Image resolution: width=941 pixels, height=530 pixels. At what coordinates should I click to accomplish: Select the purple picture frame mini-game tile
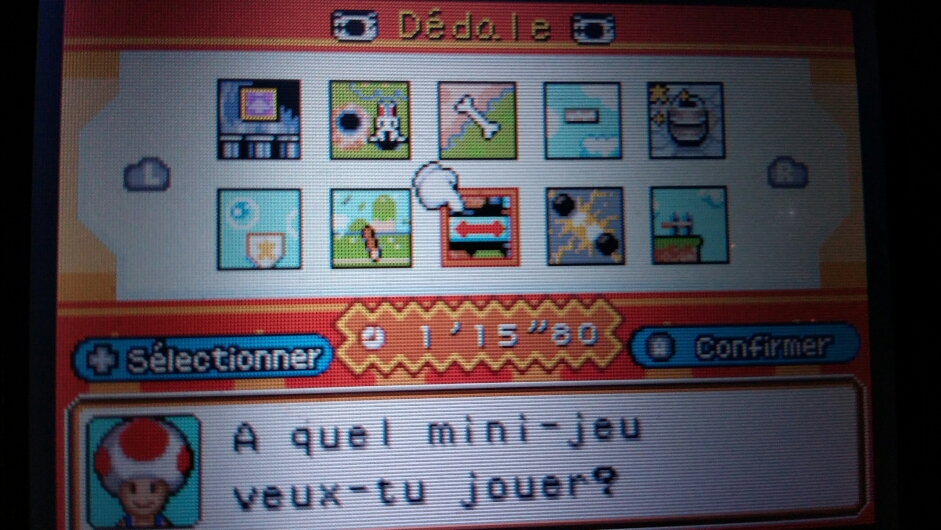[x=259, y=120]
